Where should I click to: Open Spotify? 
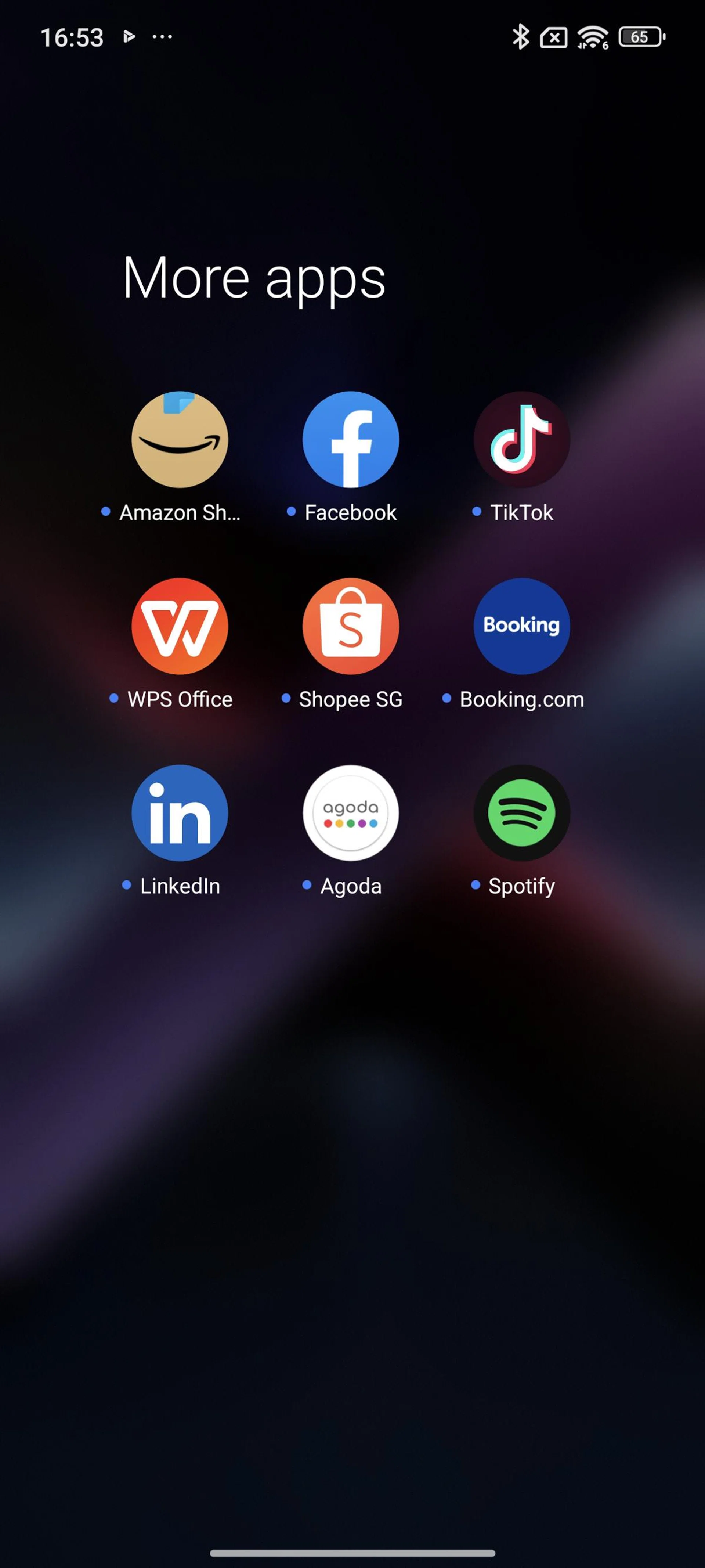click(x=521, y=813)
